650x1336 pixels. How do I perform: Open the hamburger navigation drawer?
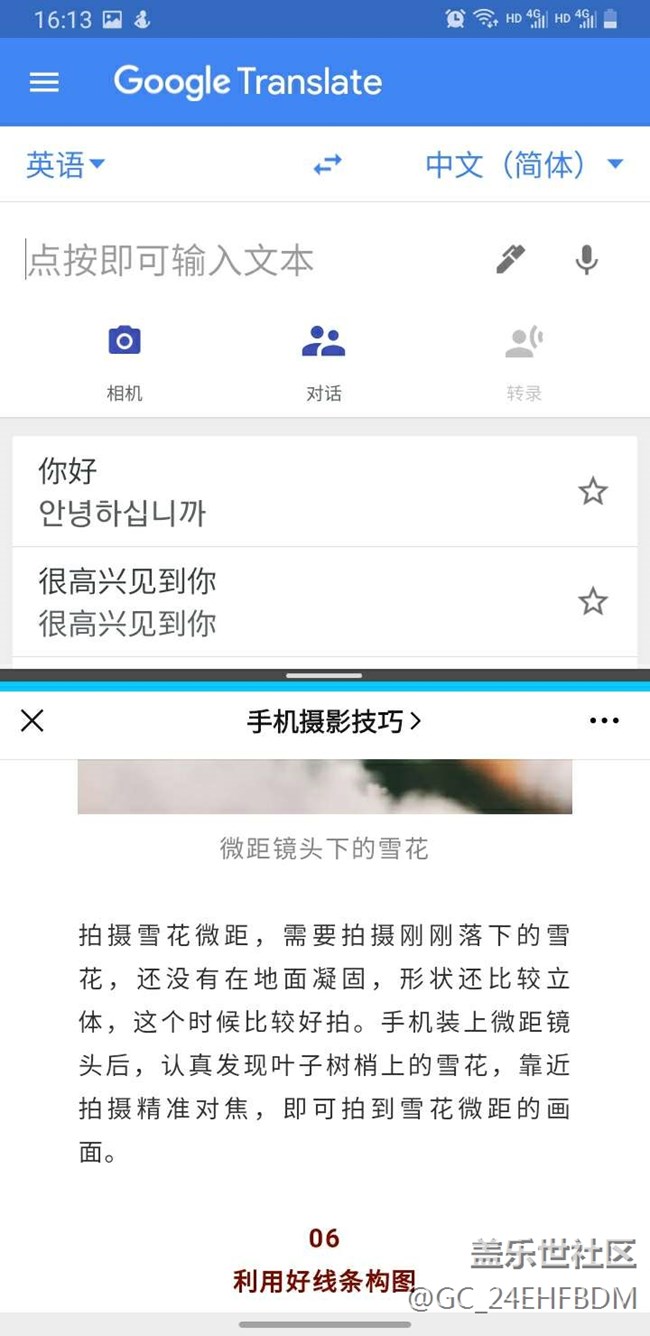(x=44, y=82)
